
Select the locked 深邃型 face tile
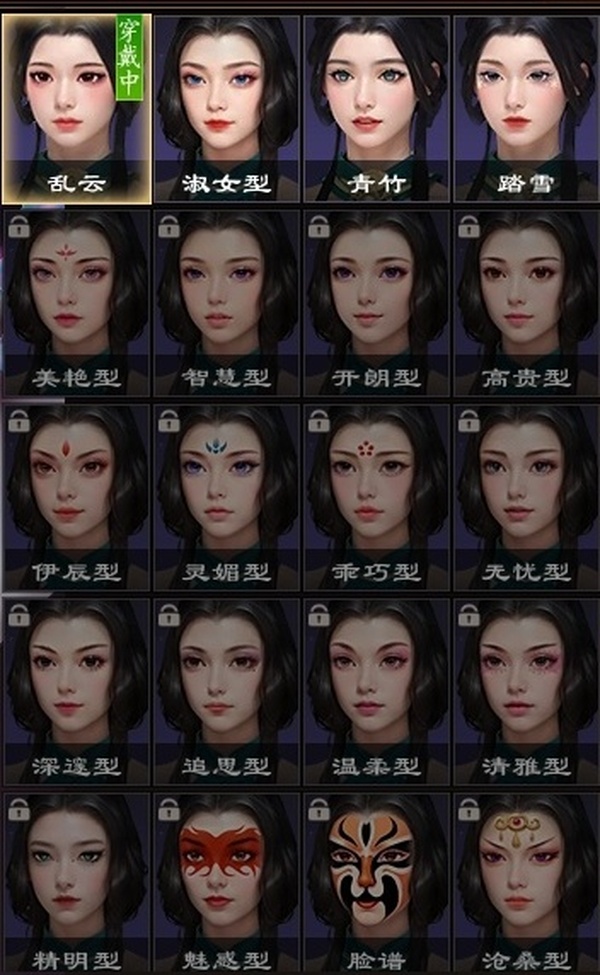coord(77,690)
